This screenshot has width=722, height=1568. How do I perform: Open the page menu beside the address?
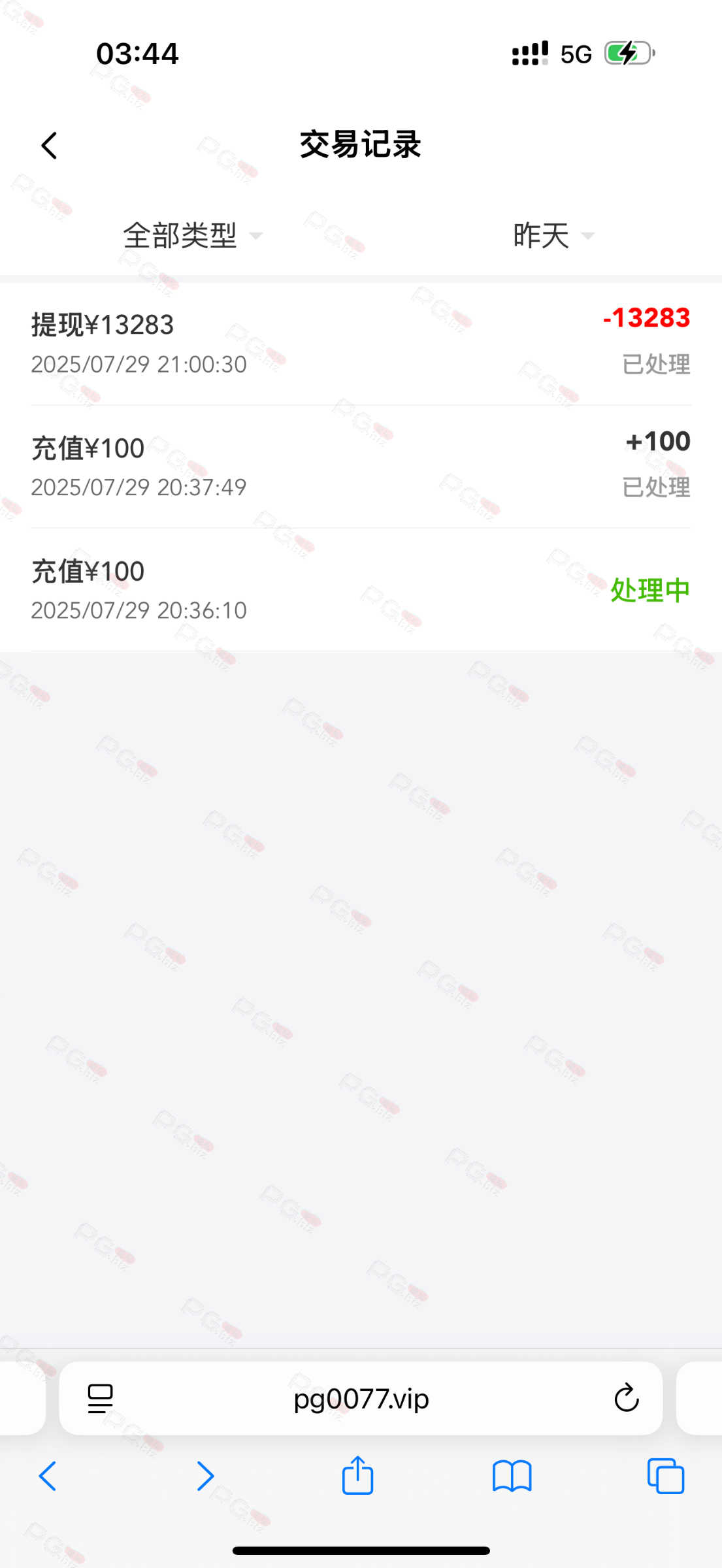pyautogui.click(x=100, y=1399)
